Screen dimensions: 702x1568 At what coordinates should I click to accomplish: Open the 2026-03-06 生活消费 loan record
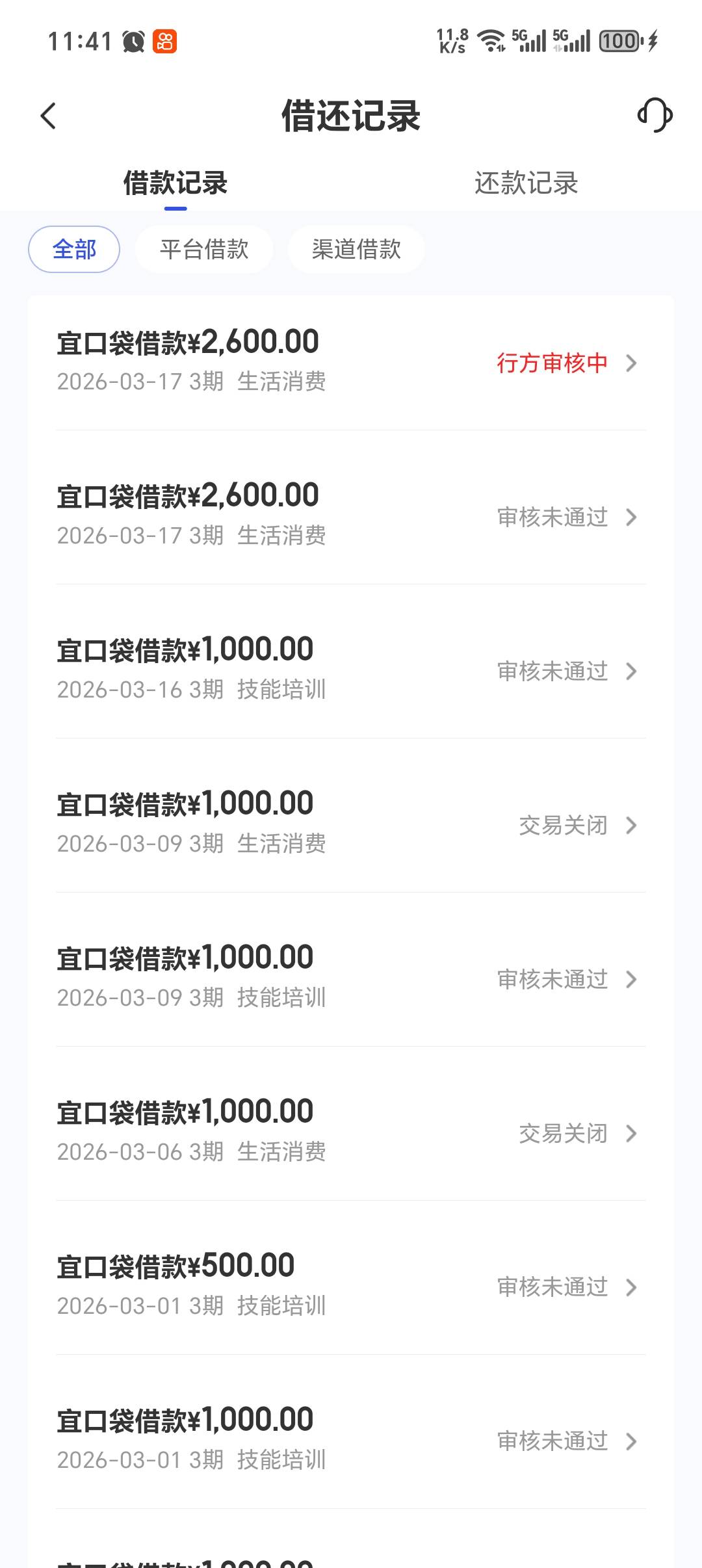(x=351, y=1132)
